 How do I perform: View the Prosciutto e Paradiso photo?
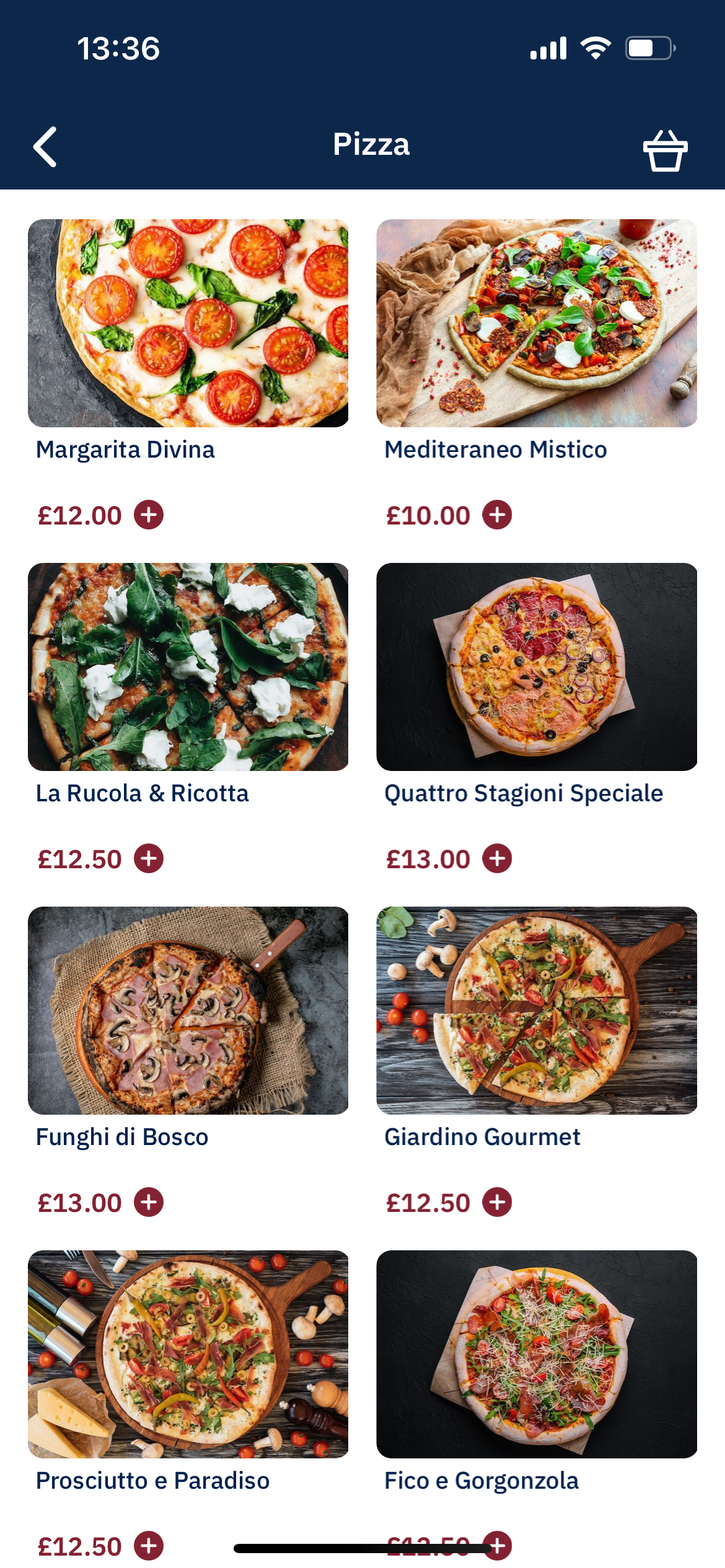click(x=188, y=1354)
